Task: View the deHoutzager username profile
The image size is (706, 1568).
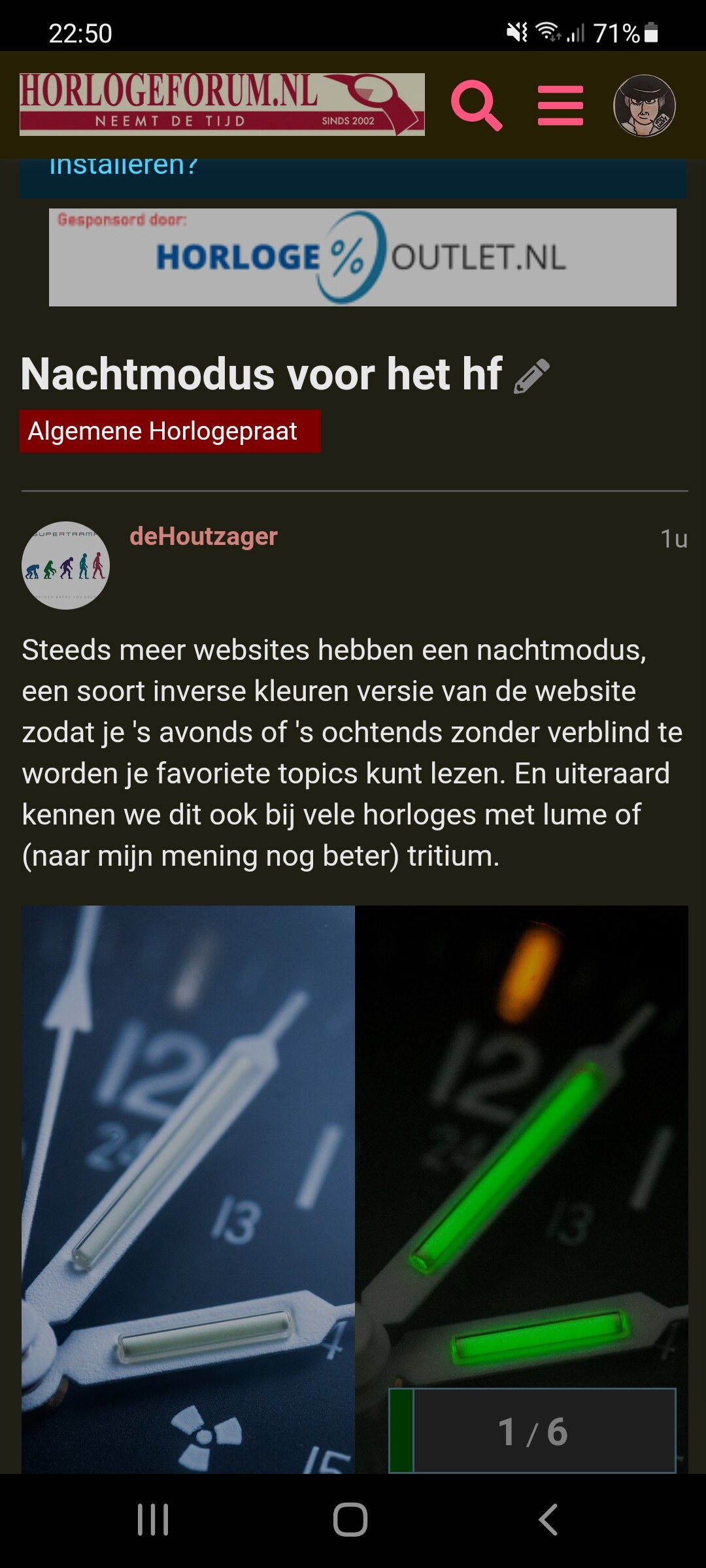Action: click(203, 536)
